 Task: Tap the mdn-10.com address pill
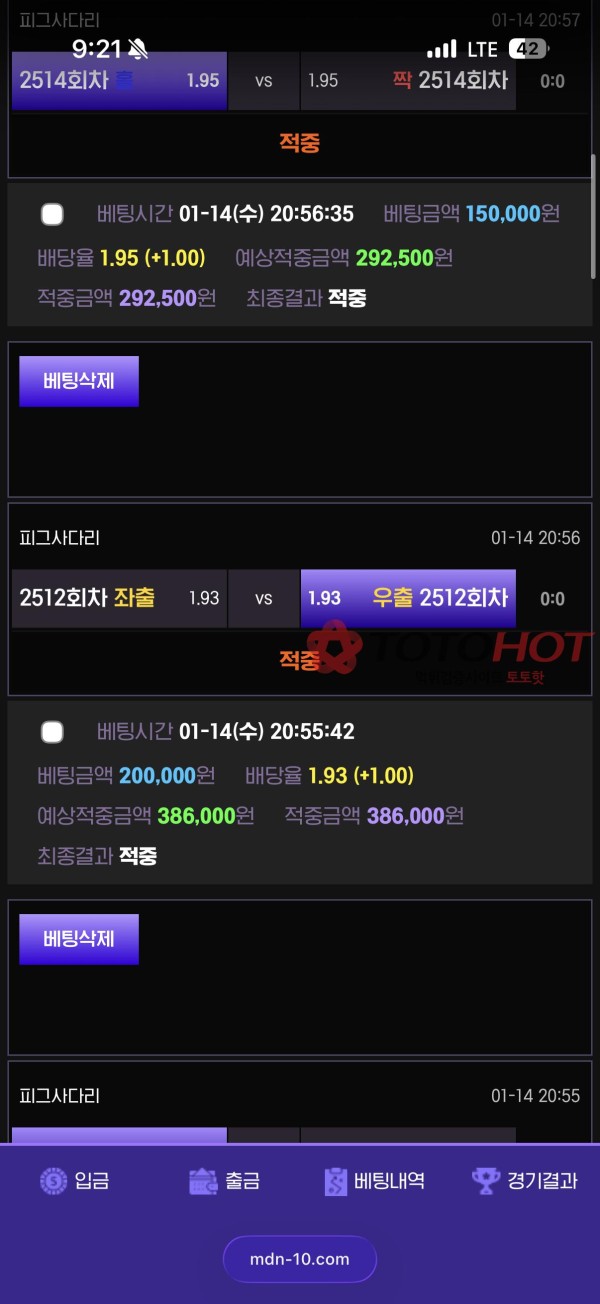300,1259
